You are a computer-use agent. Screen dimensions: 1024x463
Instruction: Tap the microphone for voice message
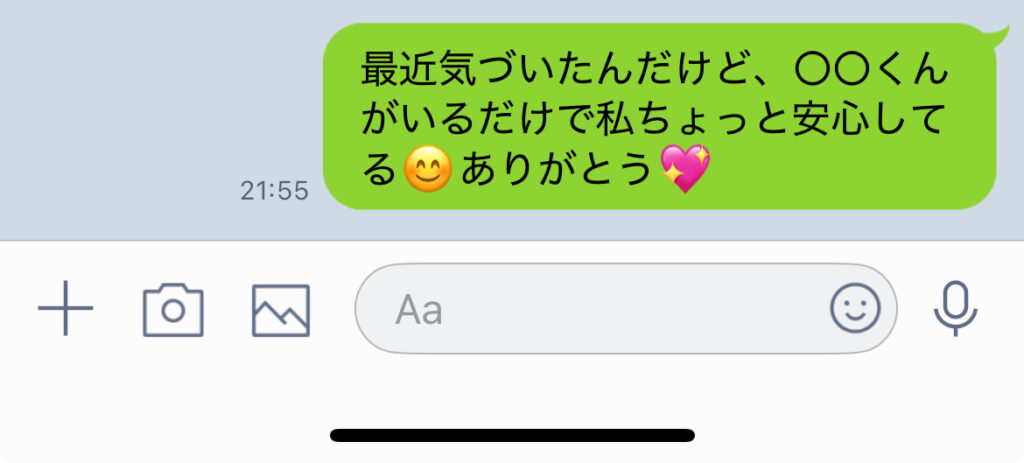(x=955, y=309)
